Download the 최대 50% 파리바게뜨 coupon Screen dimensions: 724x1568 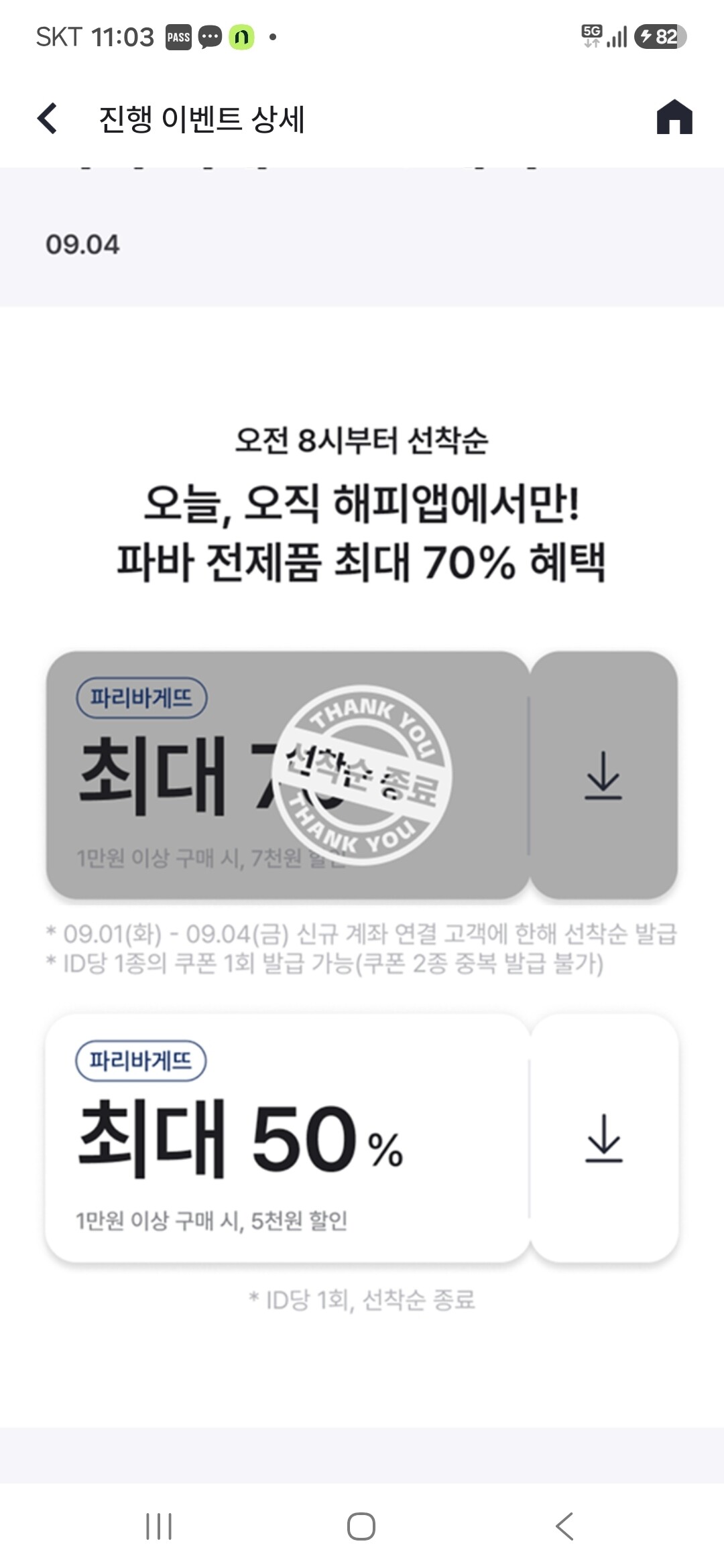click(604, 1138)
